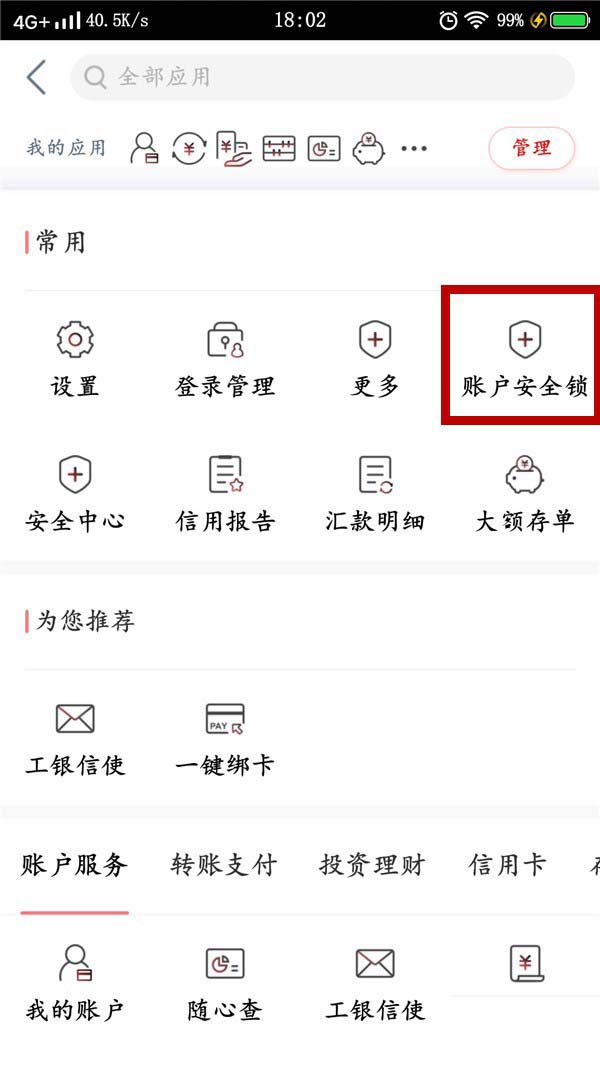Open 随心查

[225, 984]
